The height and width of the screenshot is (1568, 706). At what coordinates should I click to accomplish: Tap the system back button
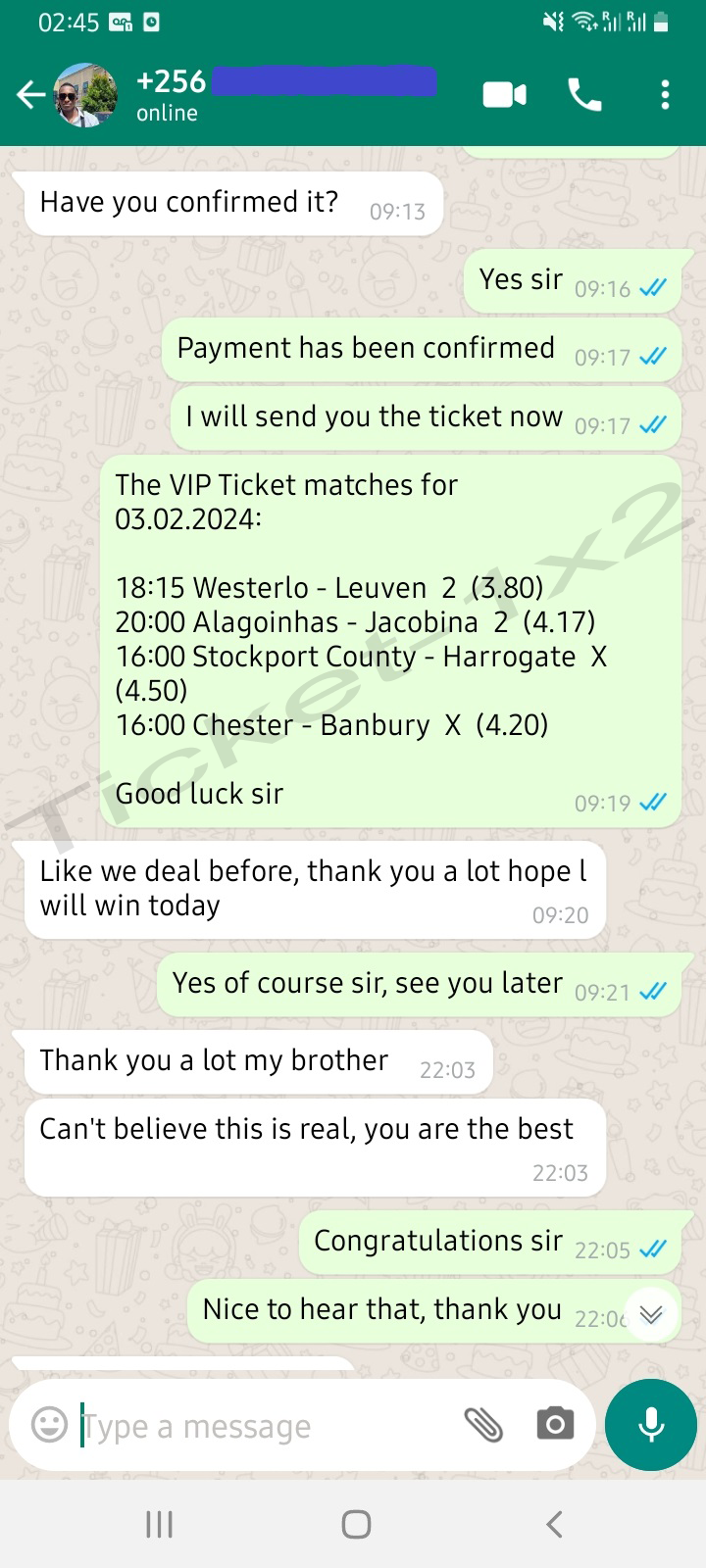[x=554, y=1524]
